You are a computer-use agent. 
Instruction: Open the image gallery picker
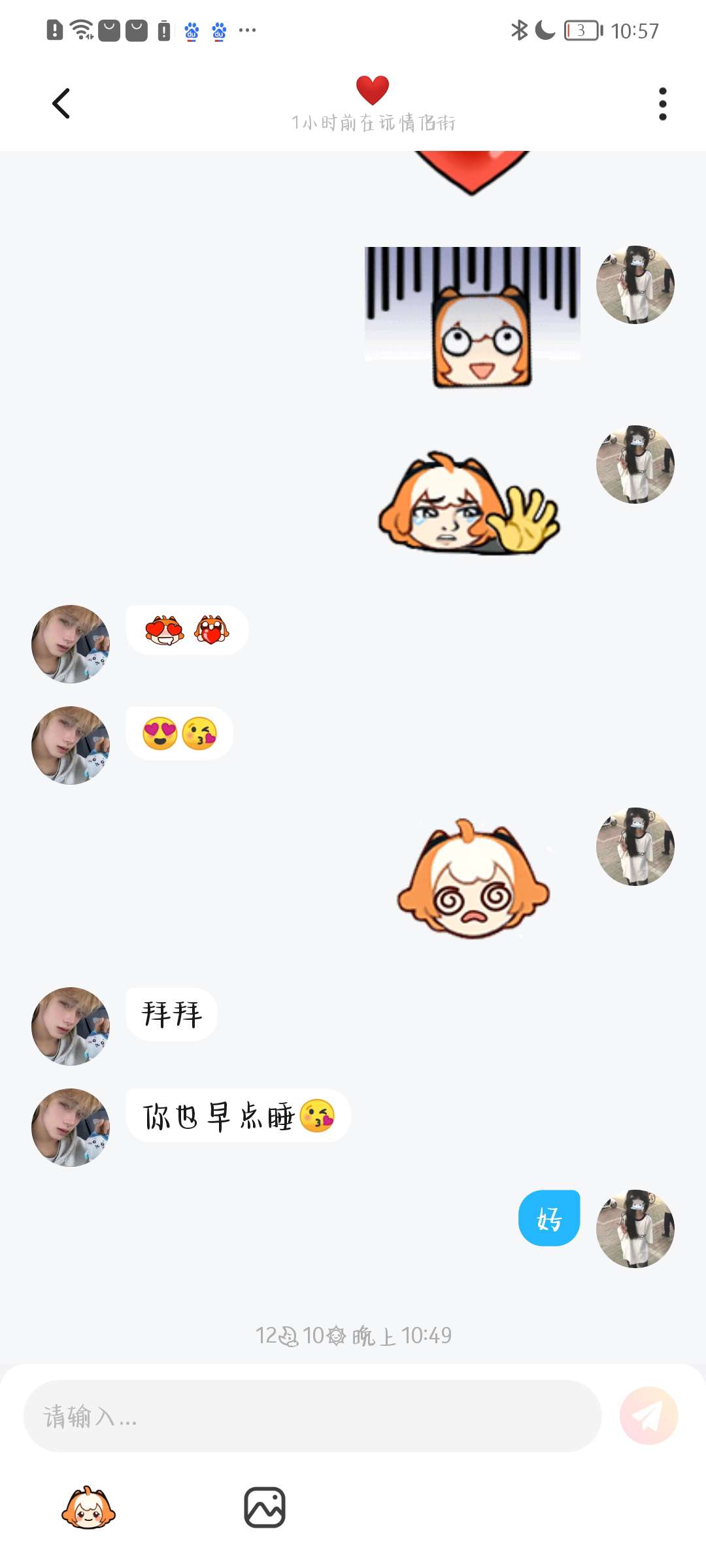pos(265,1508)
